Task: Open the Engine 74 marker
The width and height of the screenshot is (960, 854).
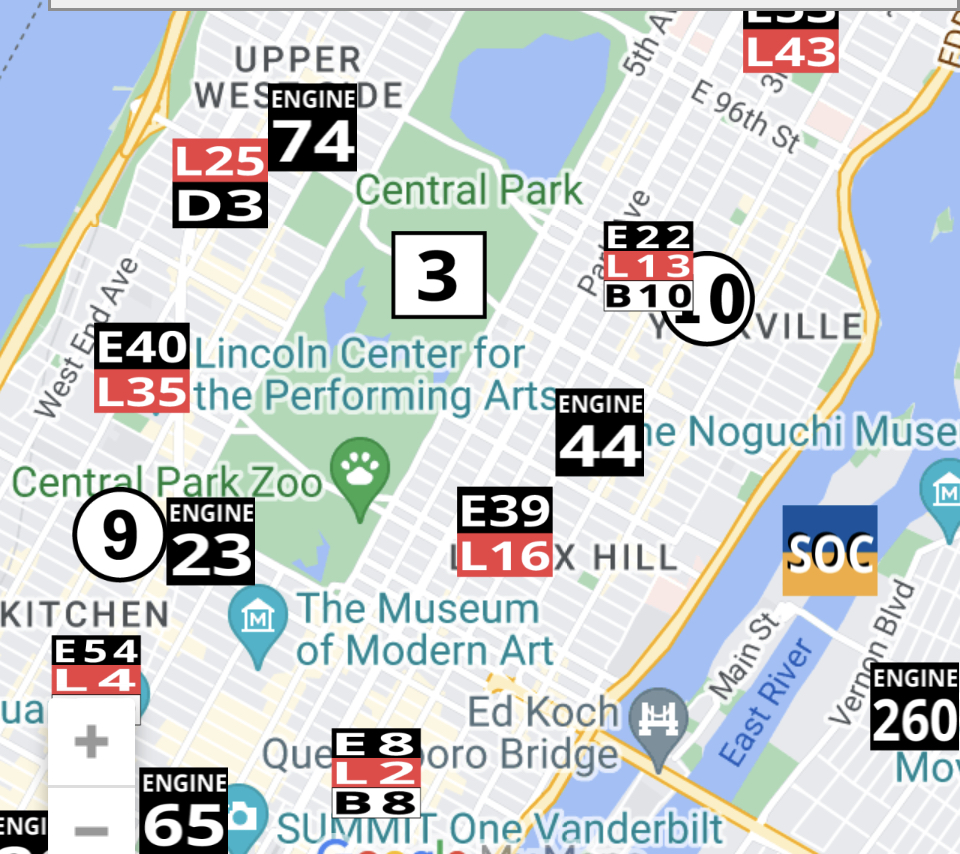Action: click(x=313, y=128)
